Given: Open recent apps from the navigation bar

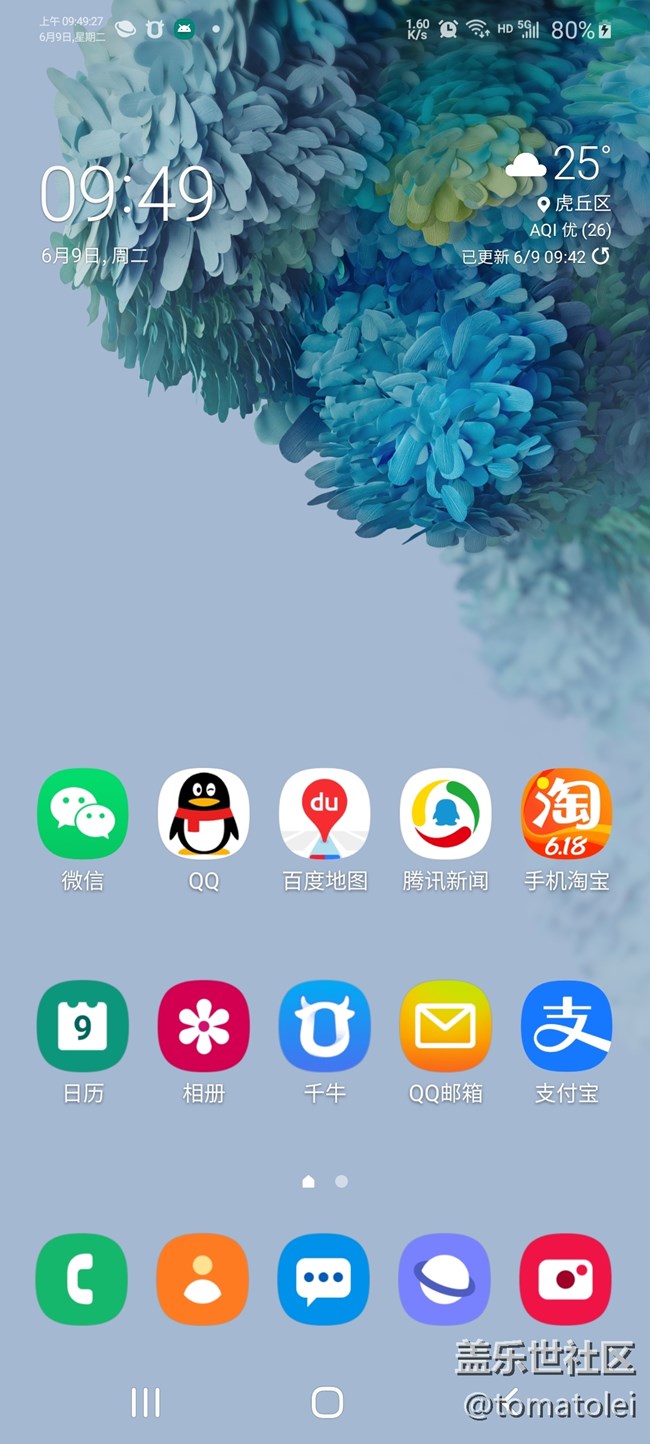Looking at the screenshot, I should point(146,1402).
